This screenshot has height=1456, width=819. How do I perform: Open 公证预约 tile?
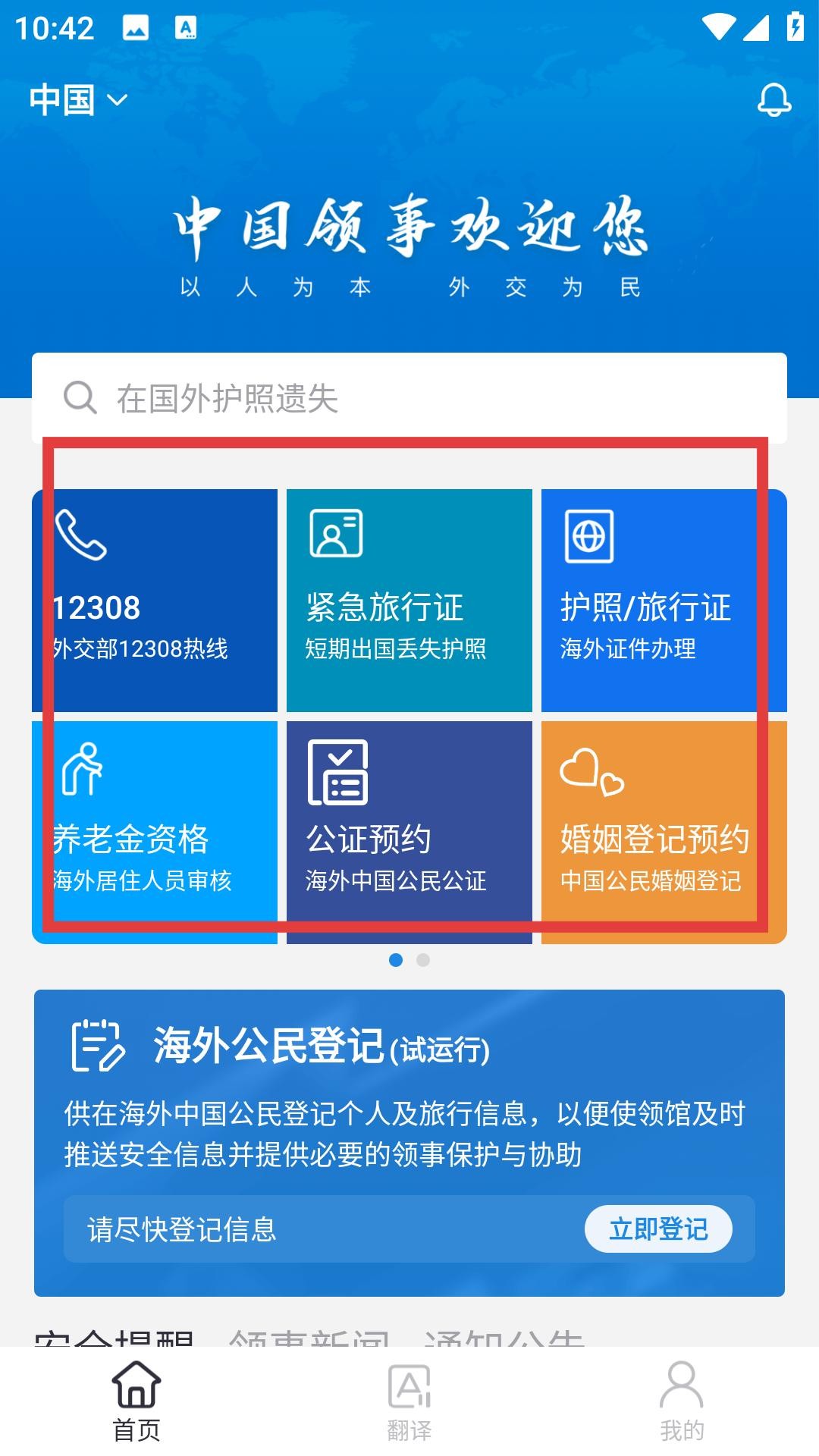(x=409, y=832)
